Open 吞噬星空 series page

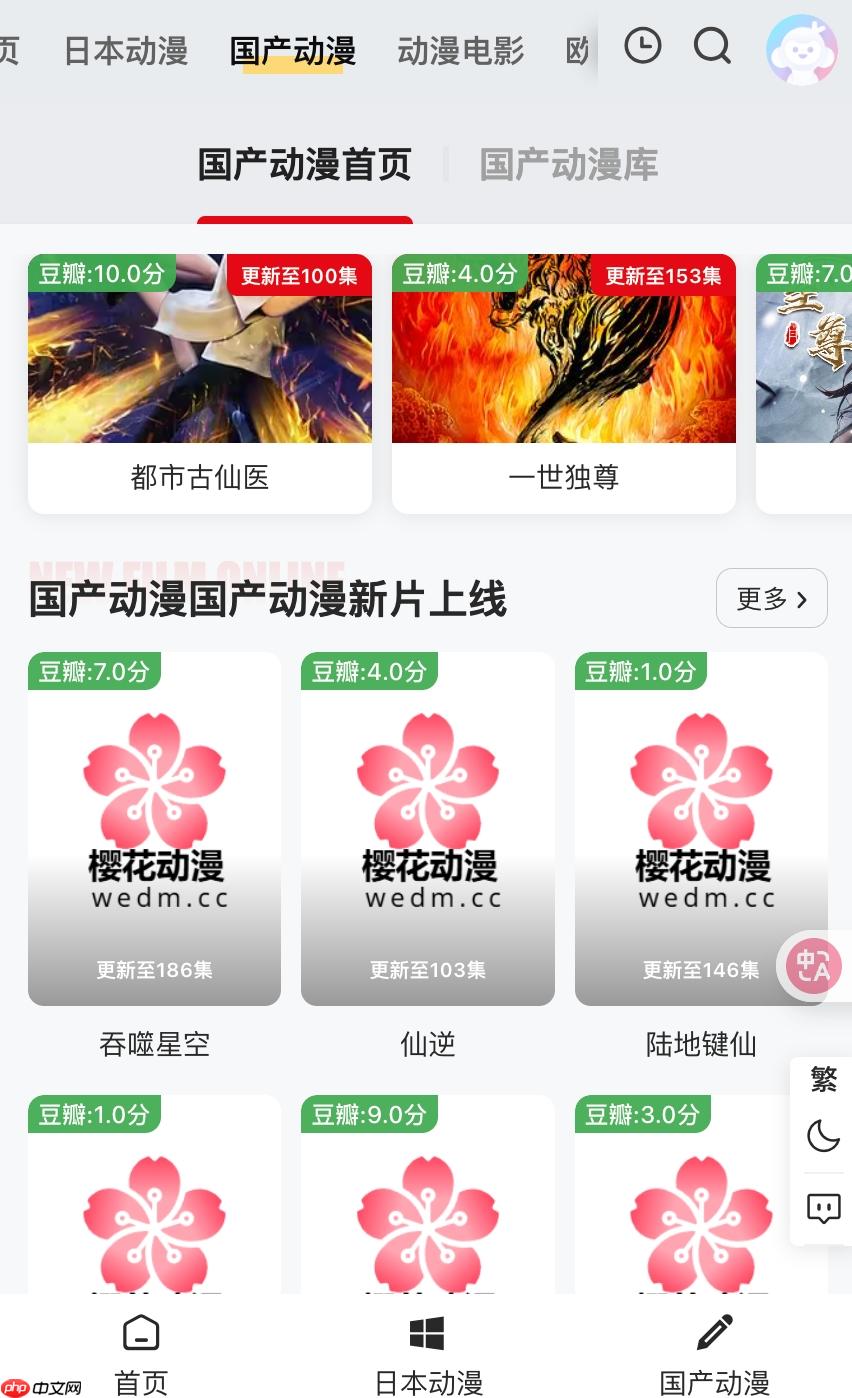coord(154,1044)
